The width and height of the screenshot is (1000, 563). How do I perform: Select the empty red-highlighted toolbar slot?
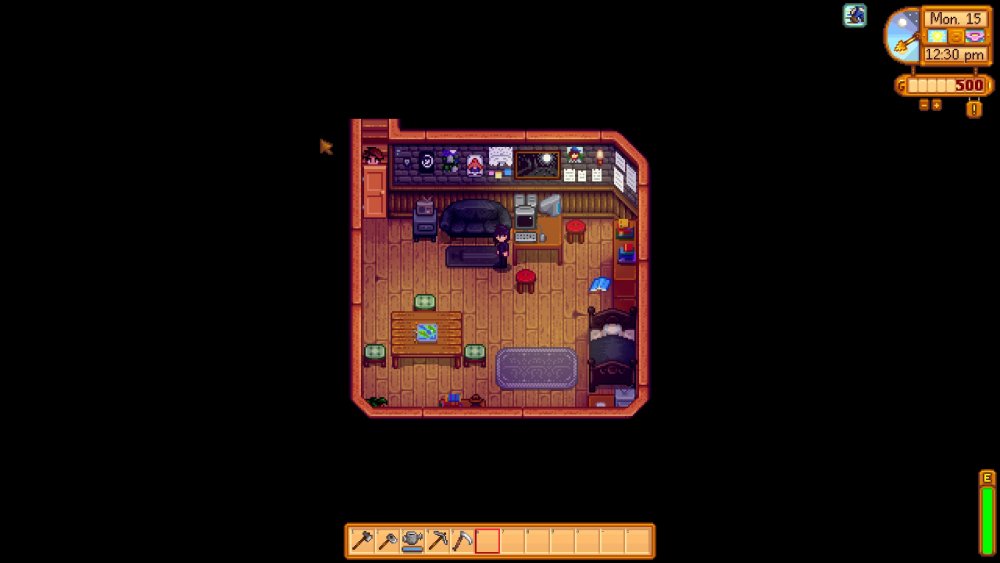coord(487,541)
